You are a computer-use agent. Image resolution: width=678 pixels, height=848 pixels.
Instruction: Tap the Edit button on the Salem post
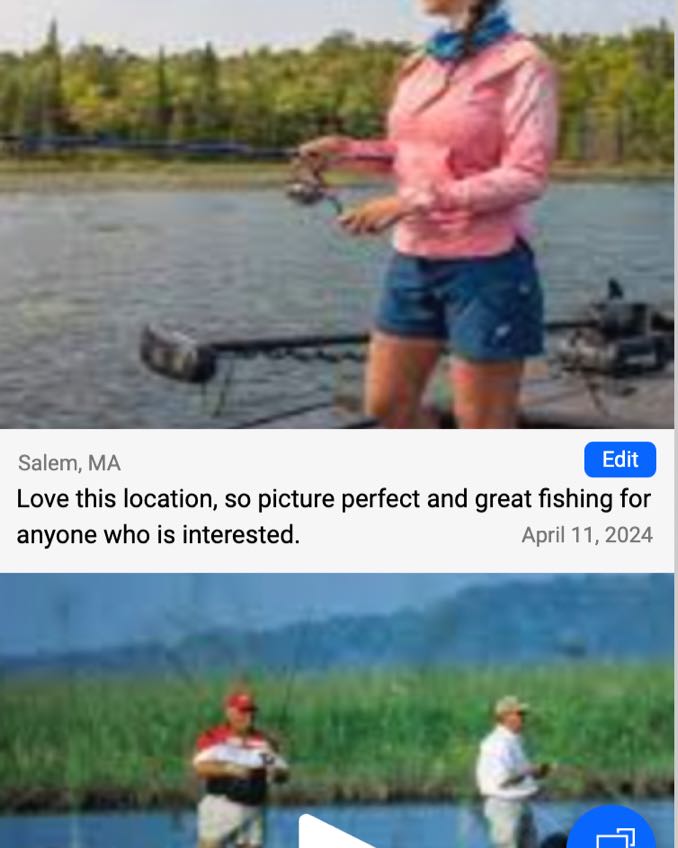pyautogui.click(x=619, y=459)
